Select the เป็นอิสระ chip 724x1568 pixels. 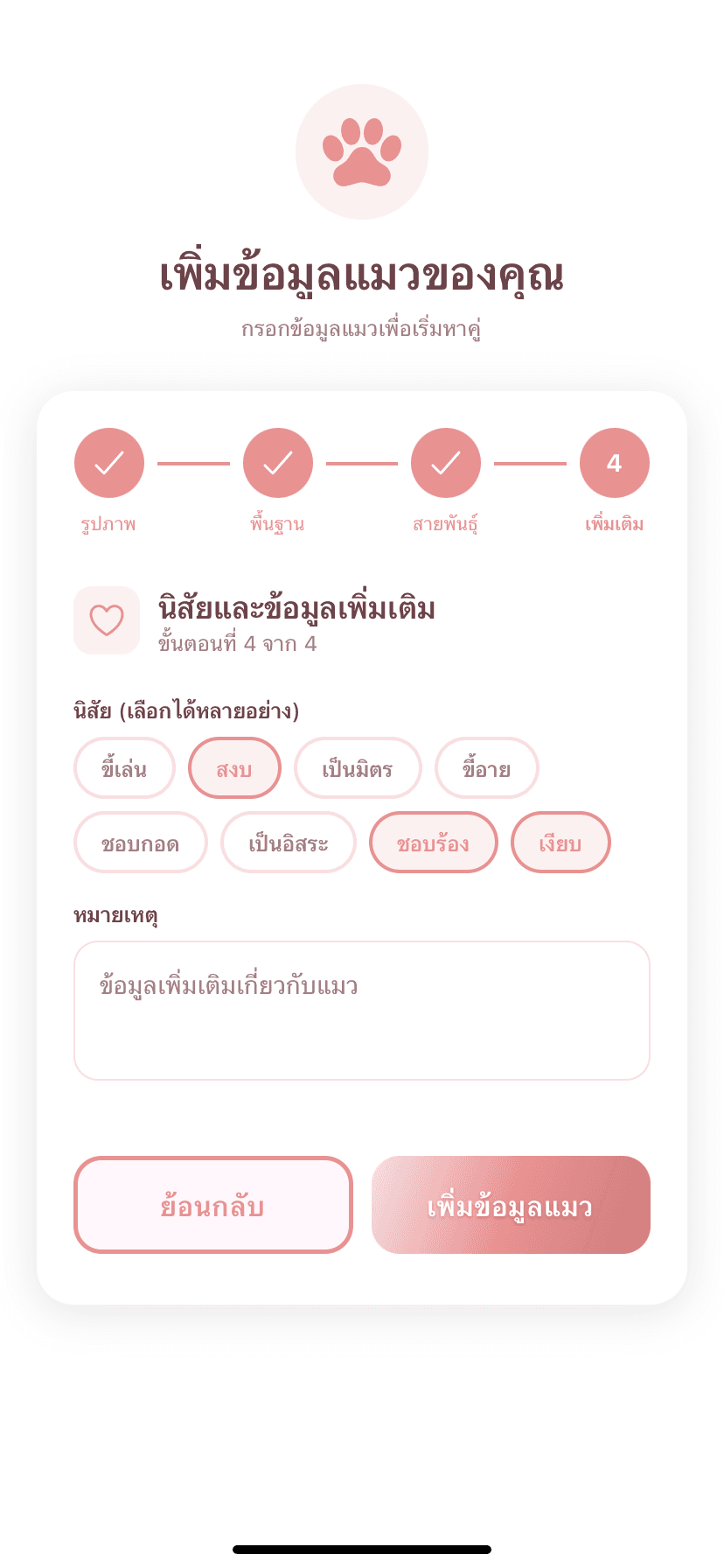click(x=289, y=843)
